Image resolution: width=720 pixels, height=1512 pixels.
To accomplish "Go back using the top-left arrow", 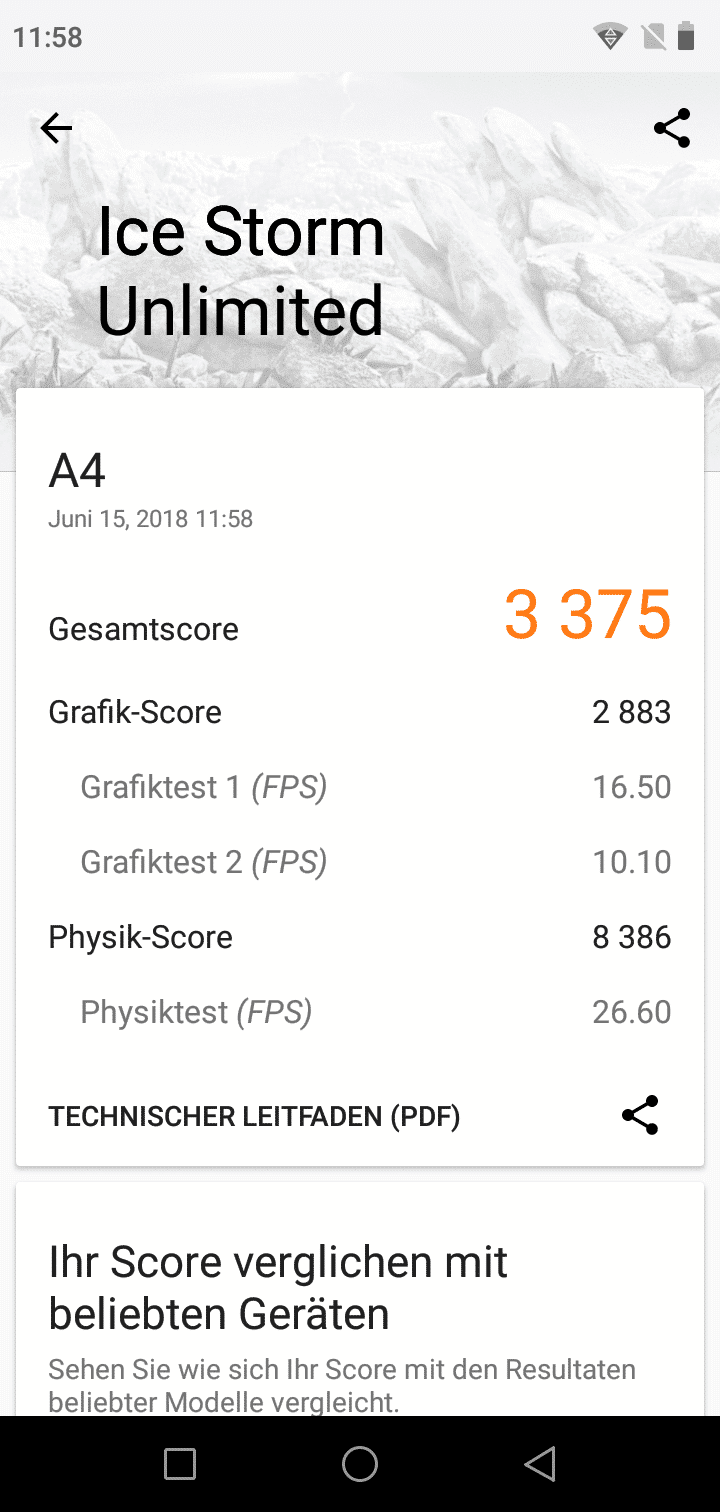I will 56,128.
